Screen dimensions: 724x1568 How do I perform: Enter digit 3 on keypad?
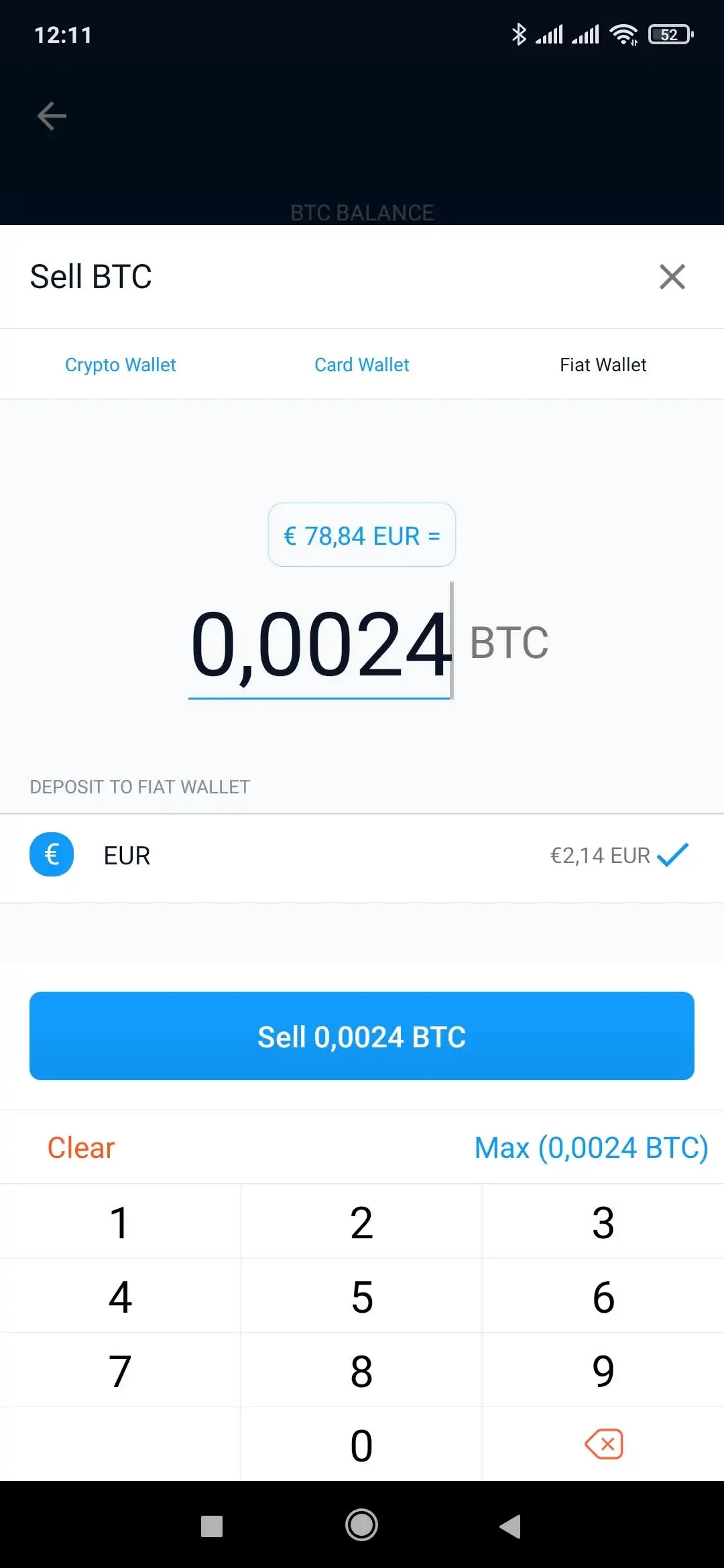point(603,1222)
